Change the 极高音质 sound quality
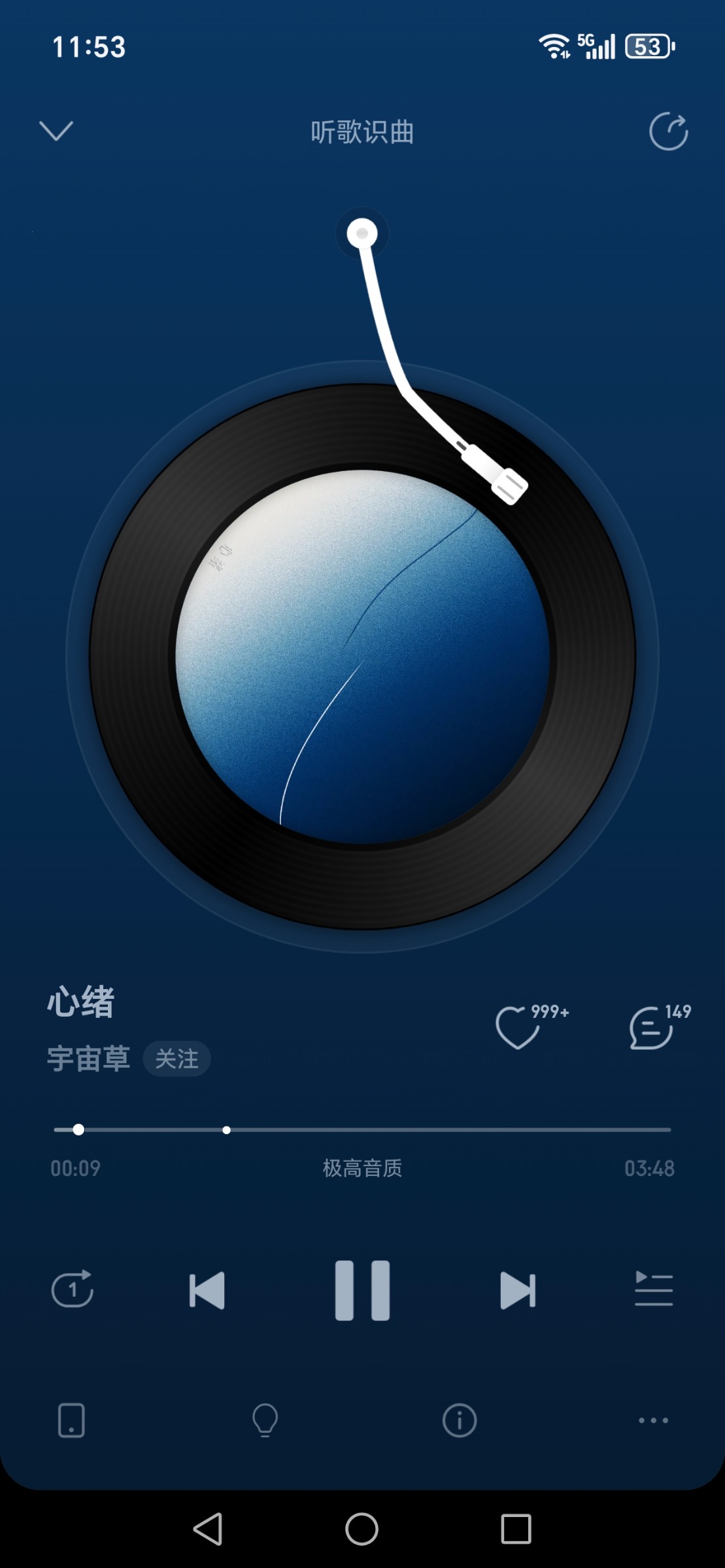 click(x=362, y=1168)
